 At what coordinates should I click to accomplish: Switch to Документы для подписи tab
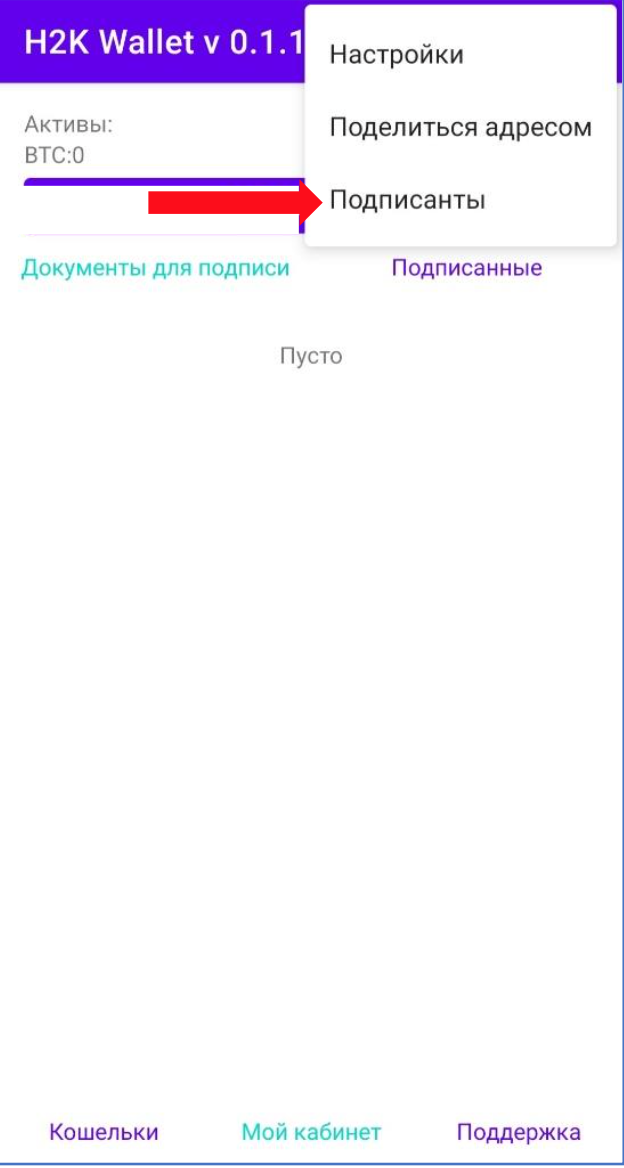[x=156, y=268]
